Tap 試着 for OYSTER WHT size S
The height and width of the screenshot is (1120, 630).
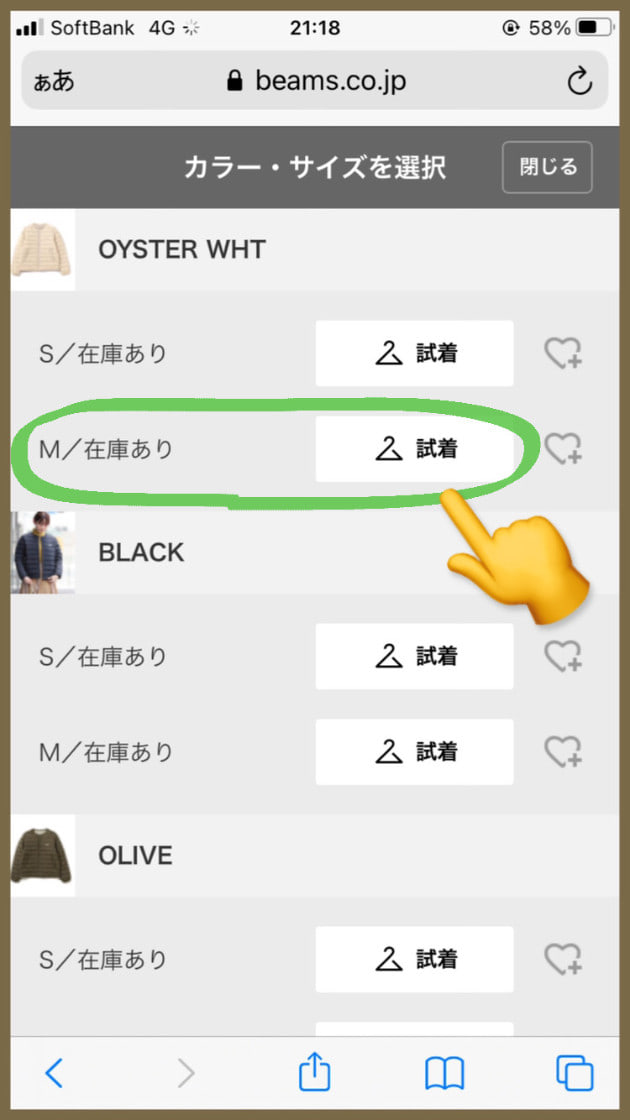tap(414, 353)
